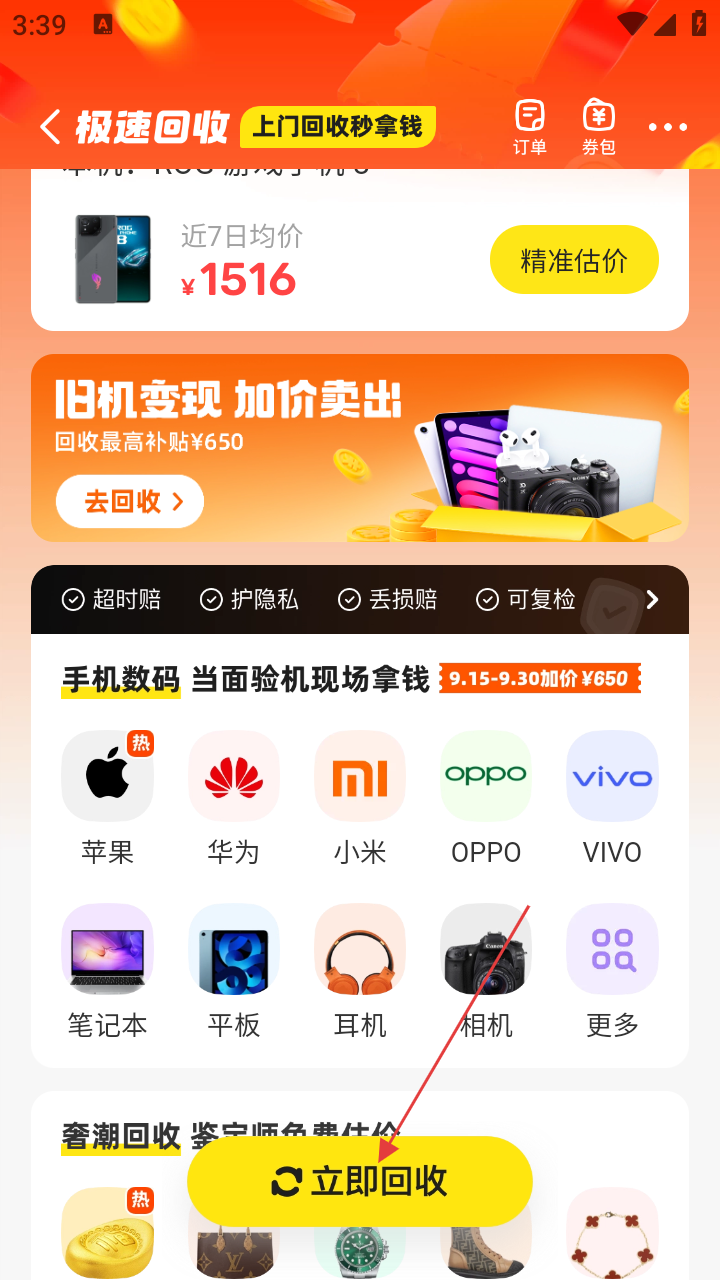Open 券包 coupon pack
Image resolution: width=720 pixels, height=1280 pixels.
(x=599, y=127)
